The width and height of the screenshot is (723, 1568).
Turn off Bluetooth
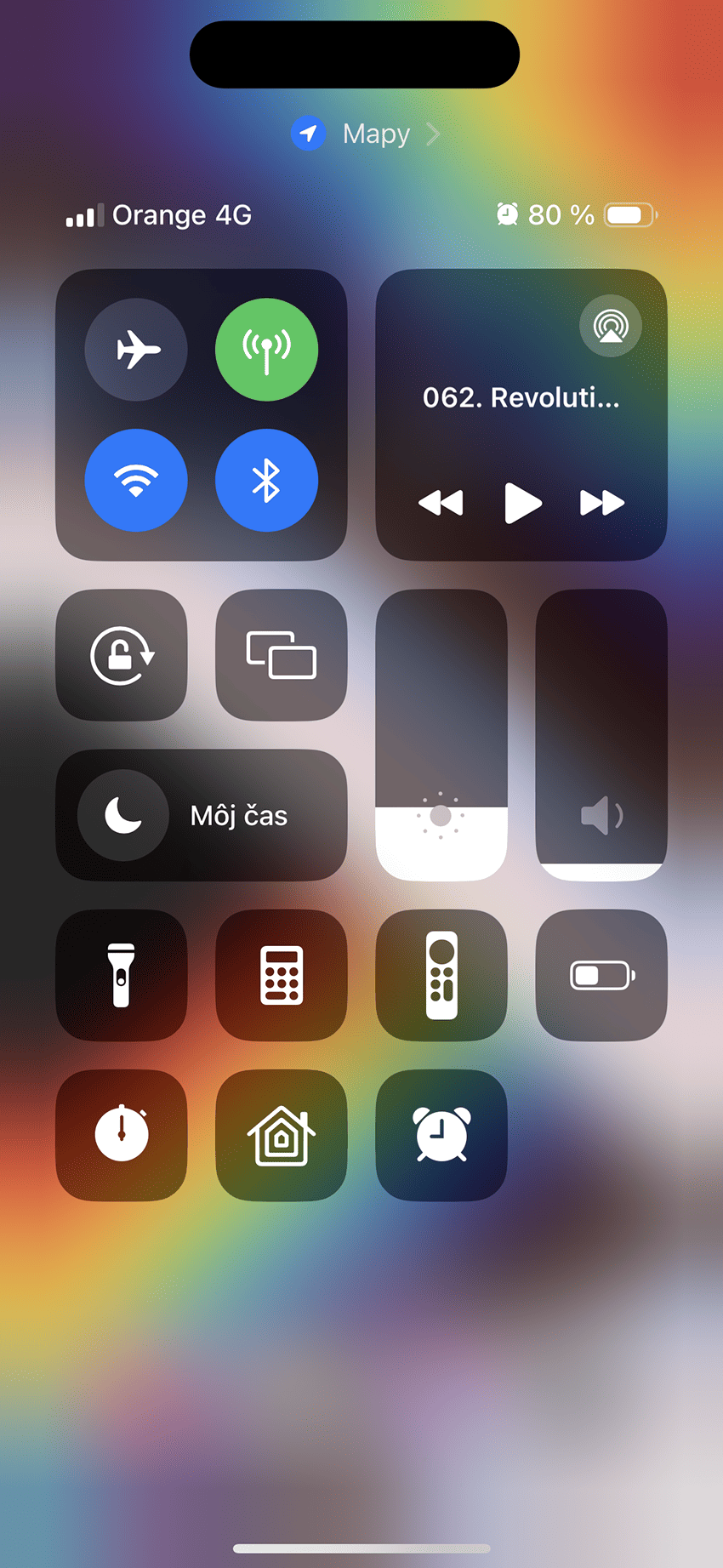point(266,480)
